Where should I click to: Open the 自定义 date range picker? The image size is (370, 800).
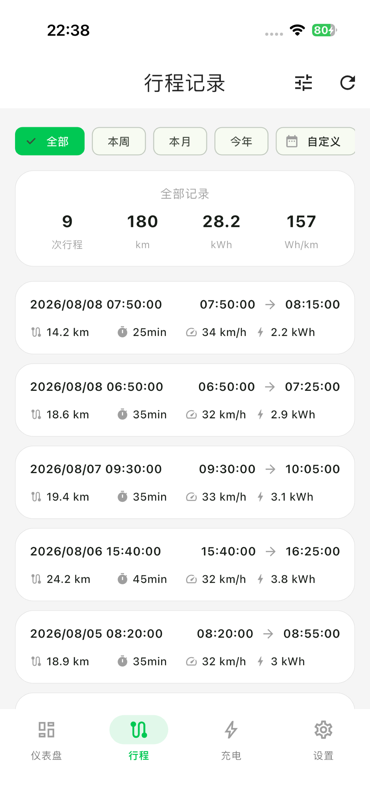point(315,141)
